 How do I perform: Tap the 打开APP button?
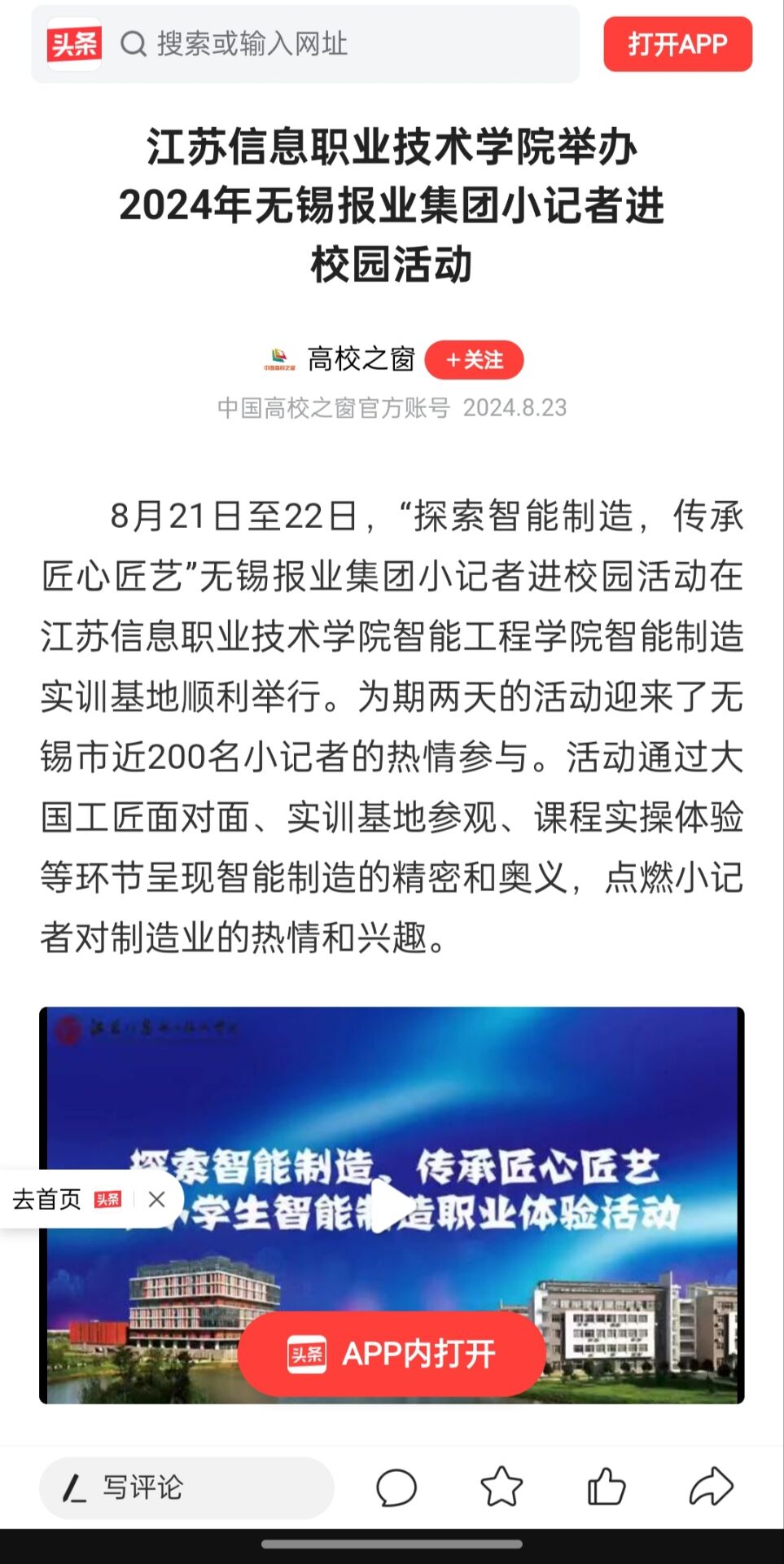click(x=677, y=44)
